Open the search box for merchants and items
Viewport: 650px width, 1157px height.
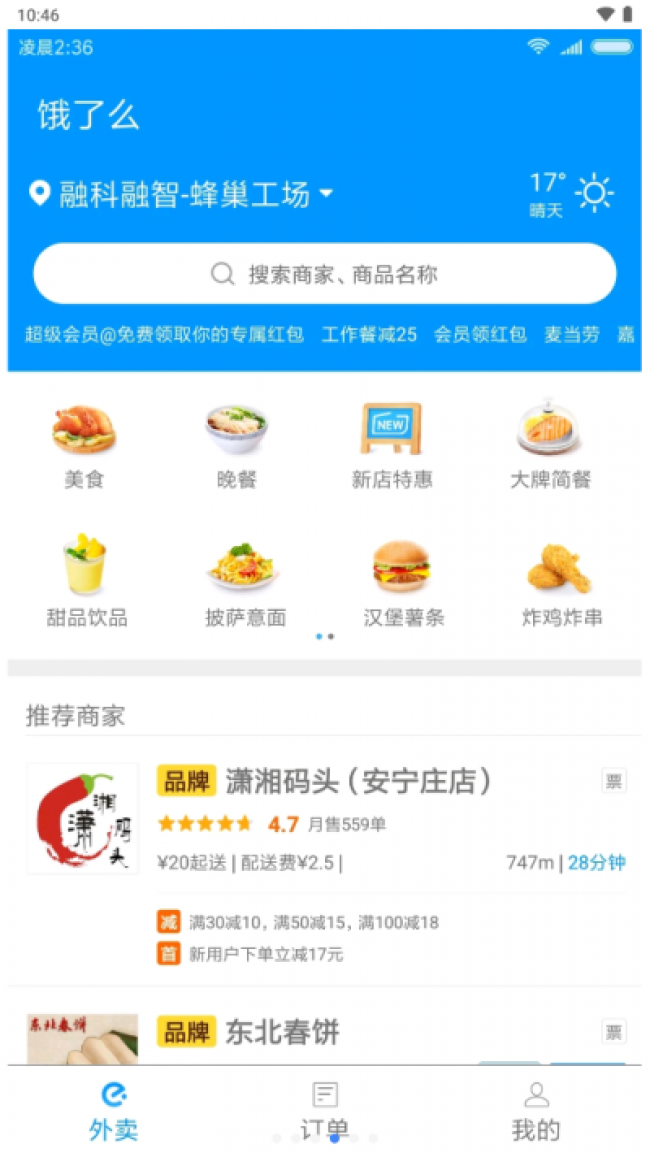point(324,274)
